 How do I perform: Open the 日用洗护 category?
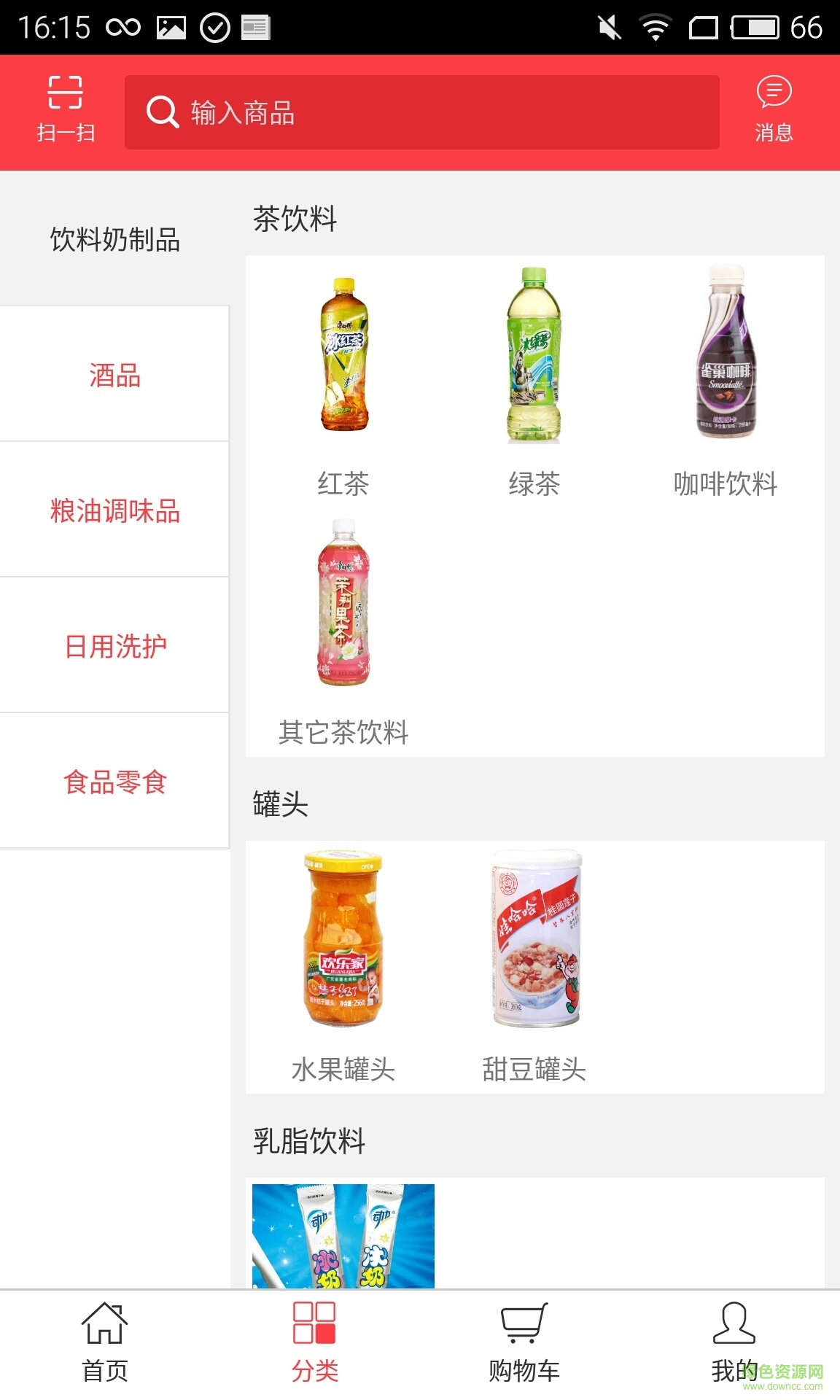[x=114, y=645]
